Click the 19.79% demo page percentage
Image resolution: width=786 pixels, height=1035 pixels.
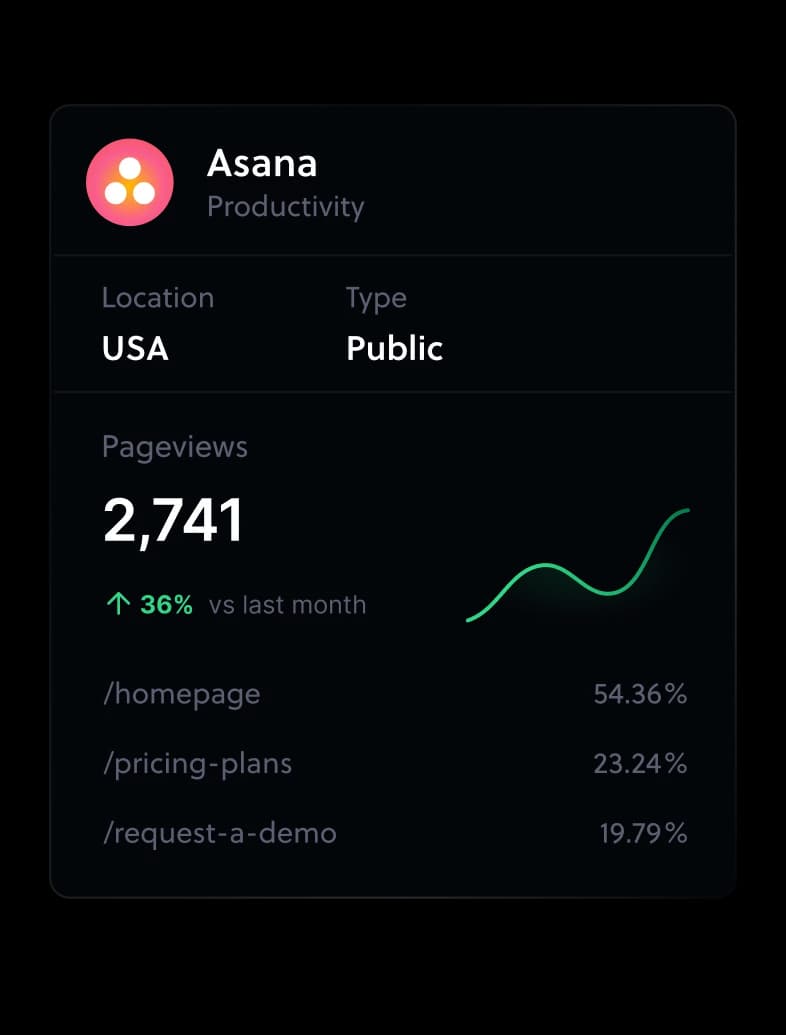[x=643, y=833]
